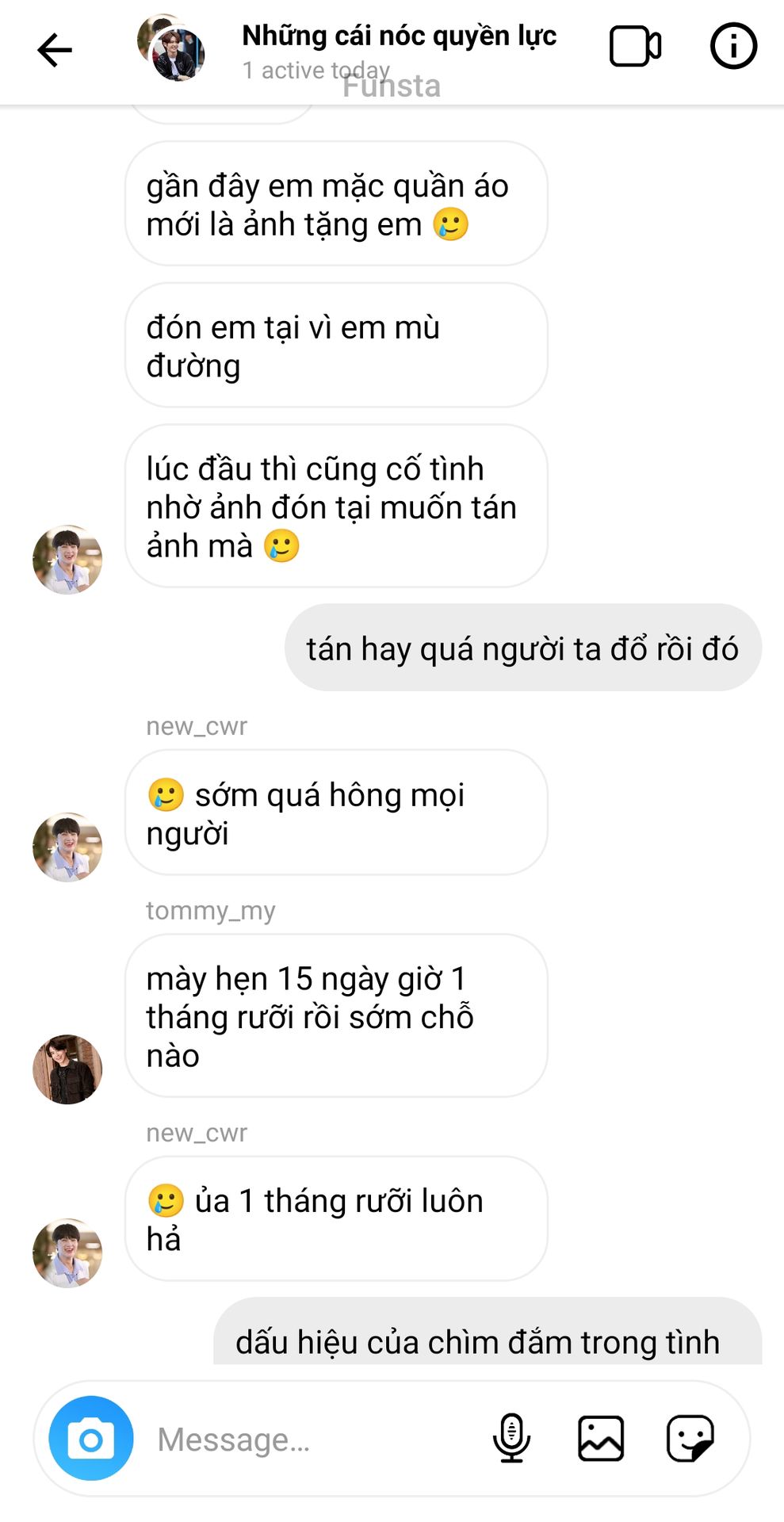View tommy_my's profile picture

click(67, 1069)
